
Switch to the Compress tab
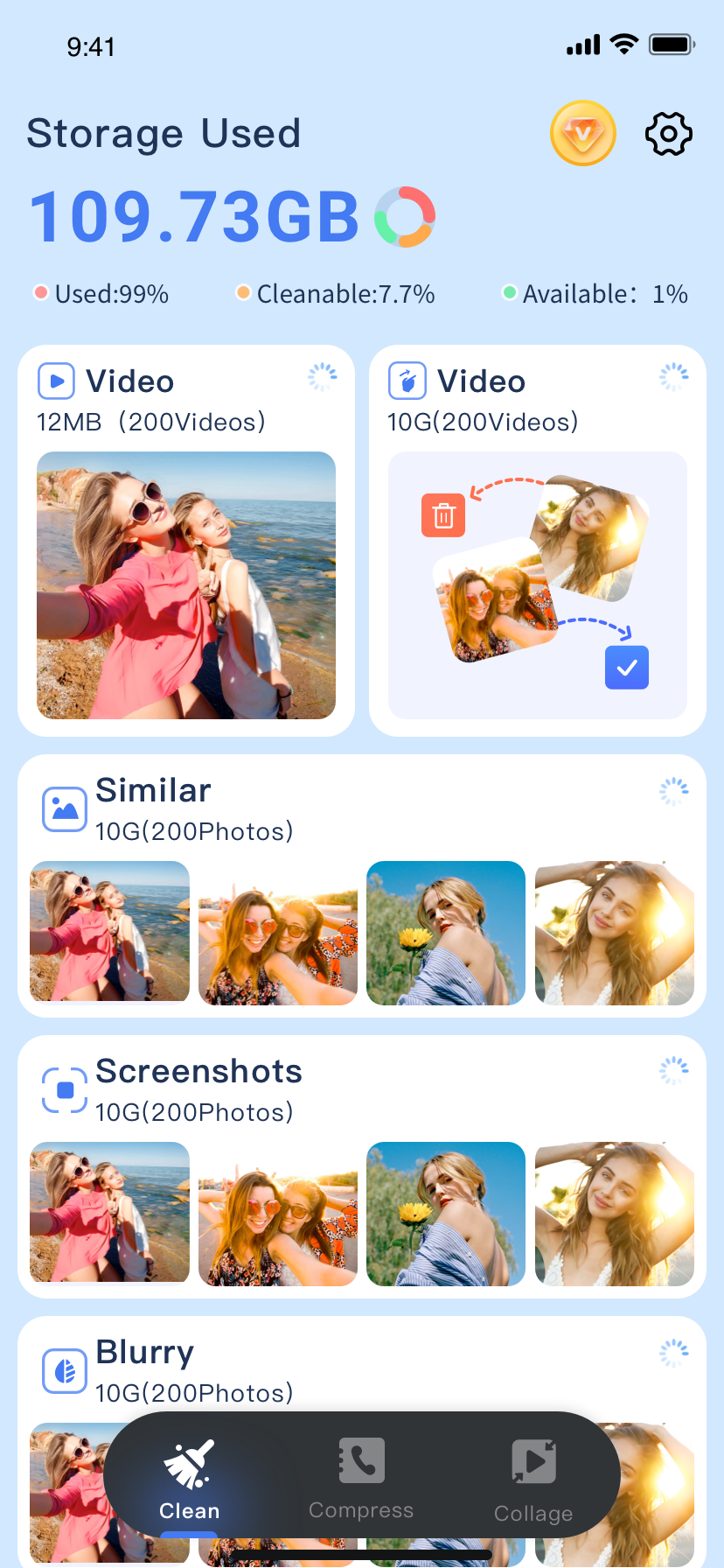point(361,1478)
